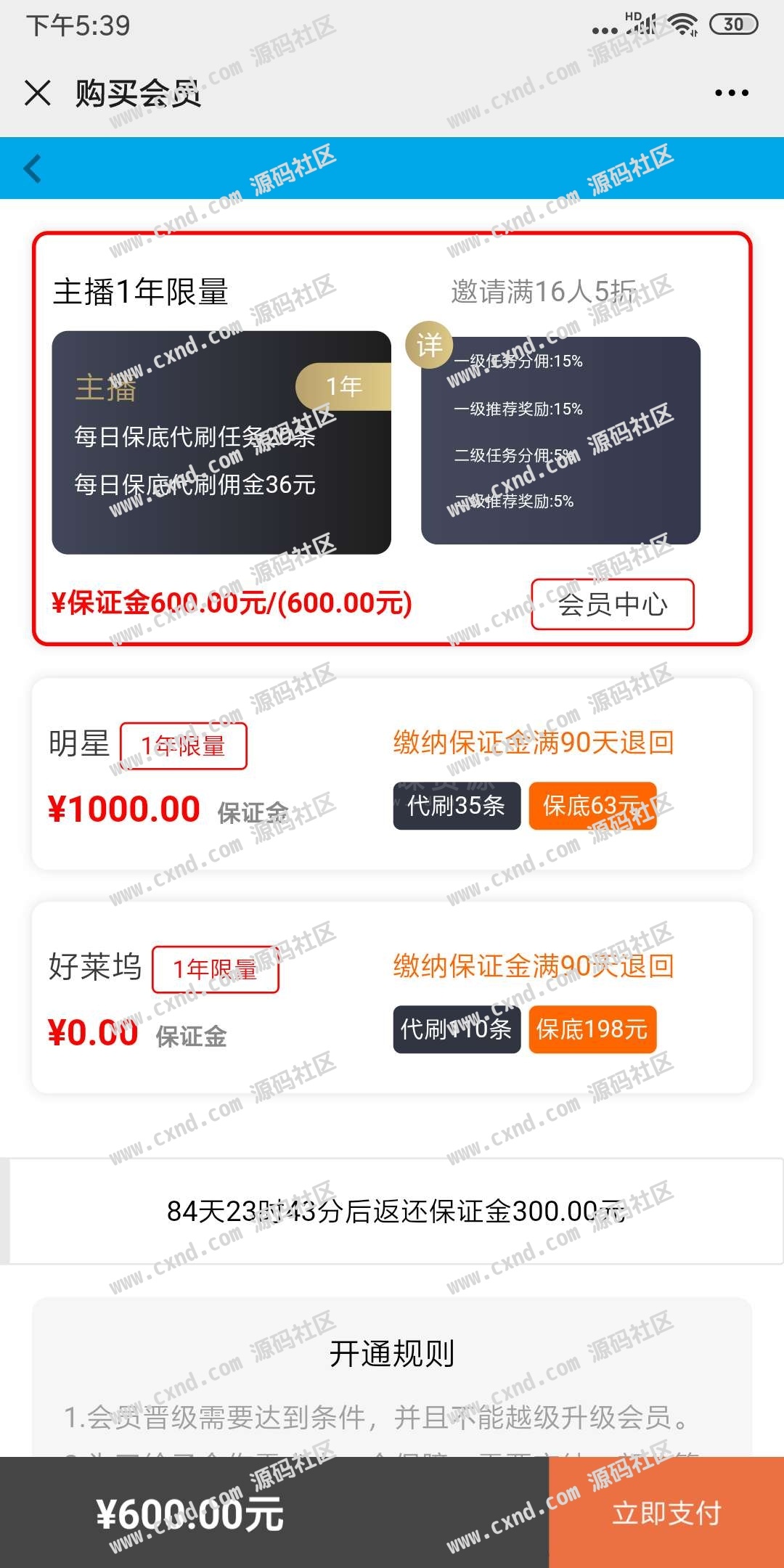Screen dimensions: 784x1568
Task: Close the 购买会员 page
Action: tap(38, 93)
